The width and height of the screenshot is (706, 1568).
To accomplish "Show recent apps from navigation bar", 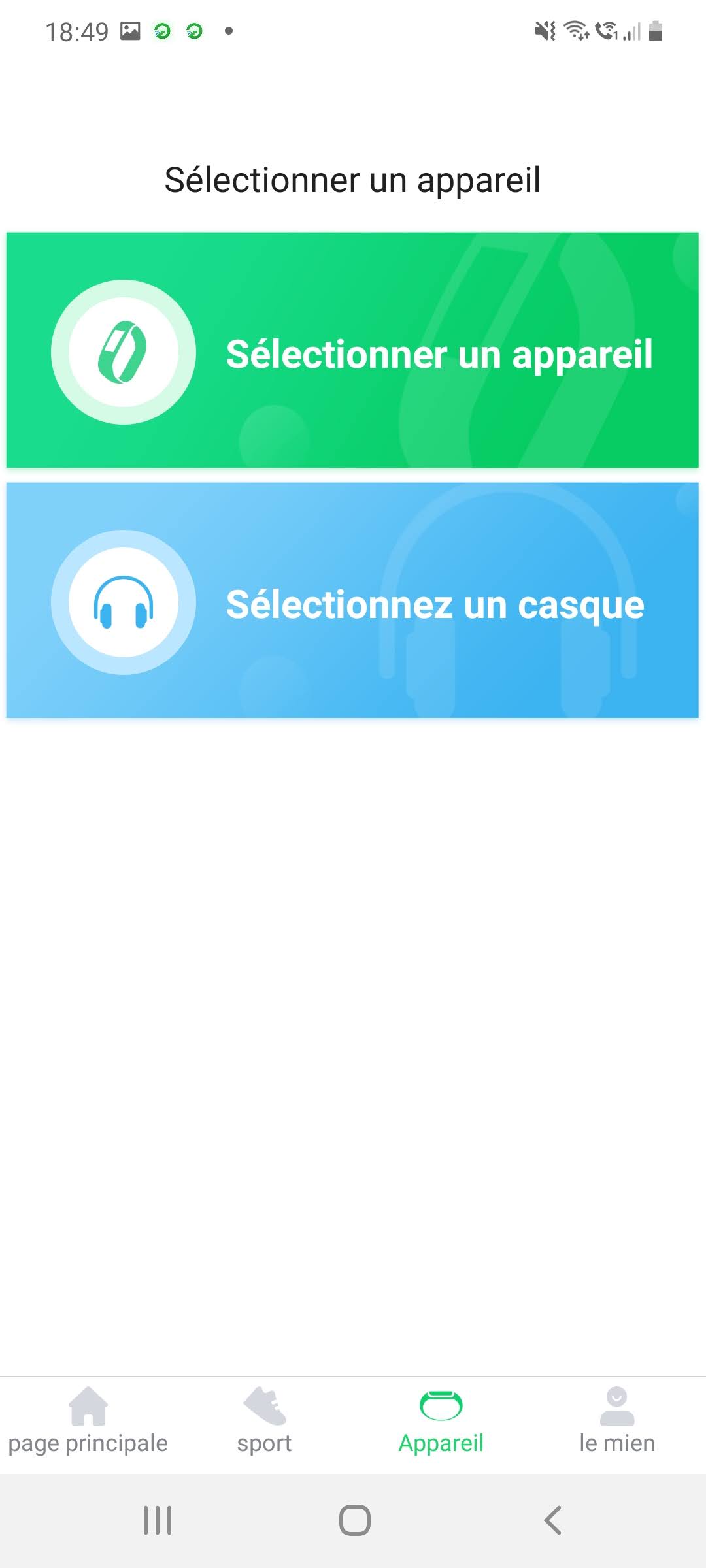I will click(x=158, y=1520).
